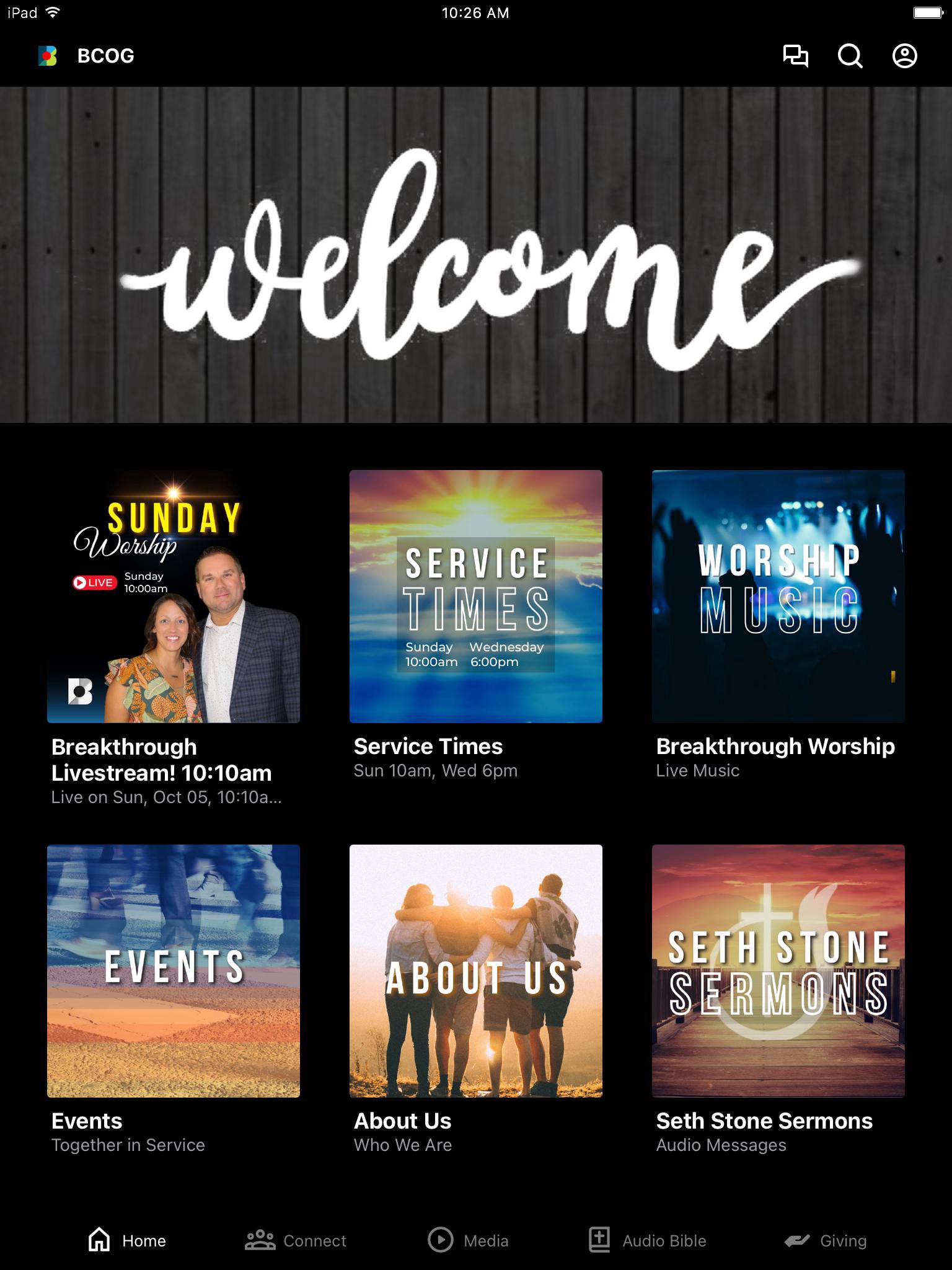The height and width of the screenshot is (1270, 952).
Task: Open the Breakthrough Livestream tile
Action: pos(174,597)
